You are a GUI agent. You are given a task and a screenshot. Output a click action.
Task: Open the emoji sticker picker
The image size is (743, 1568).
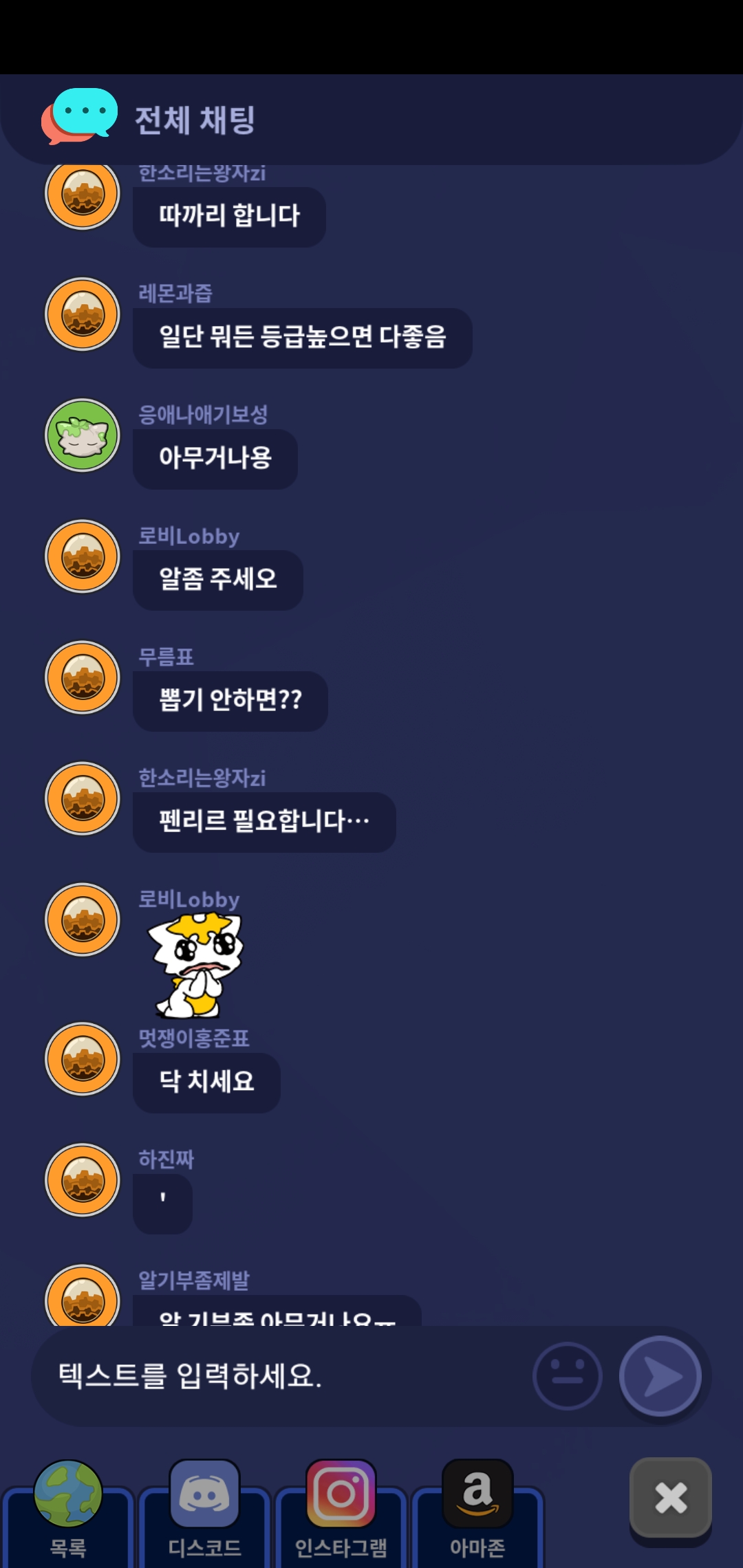click(x=567, y=1376)
